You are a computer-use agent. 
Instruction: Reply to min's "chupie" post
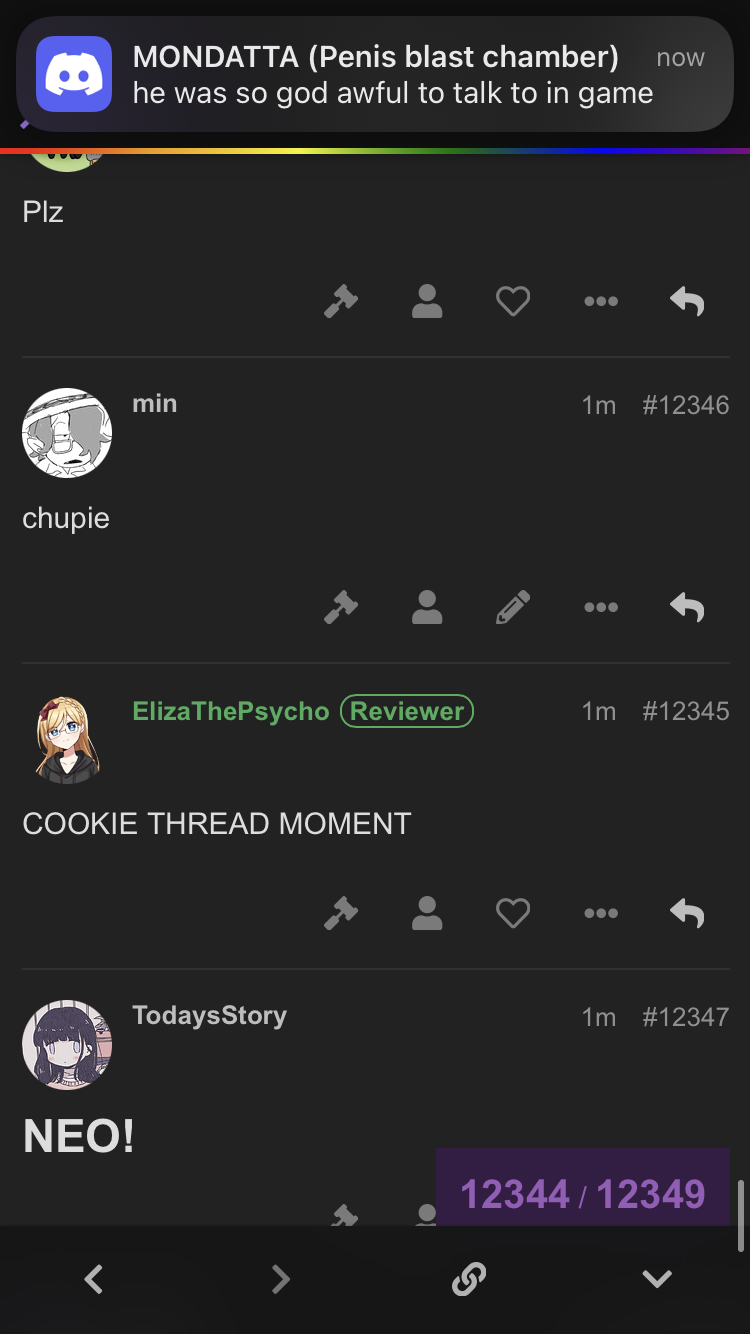coord(687,607)
